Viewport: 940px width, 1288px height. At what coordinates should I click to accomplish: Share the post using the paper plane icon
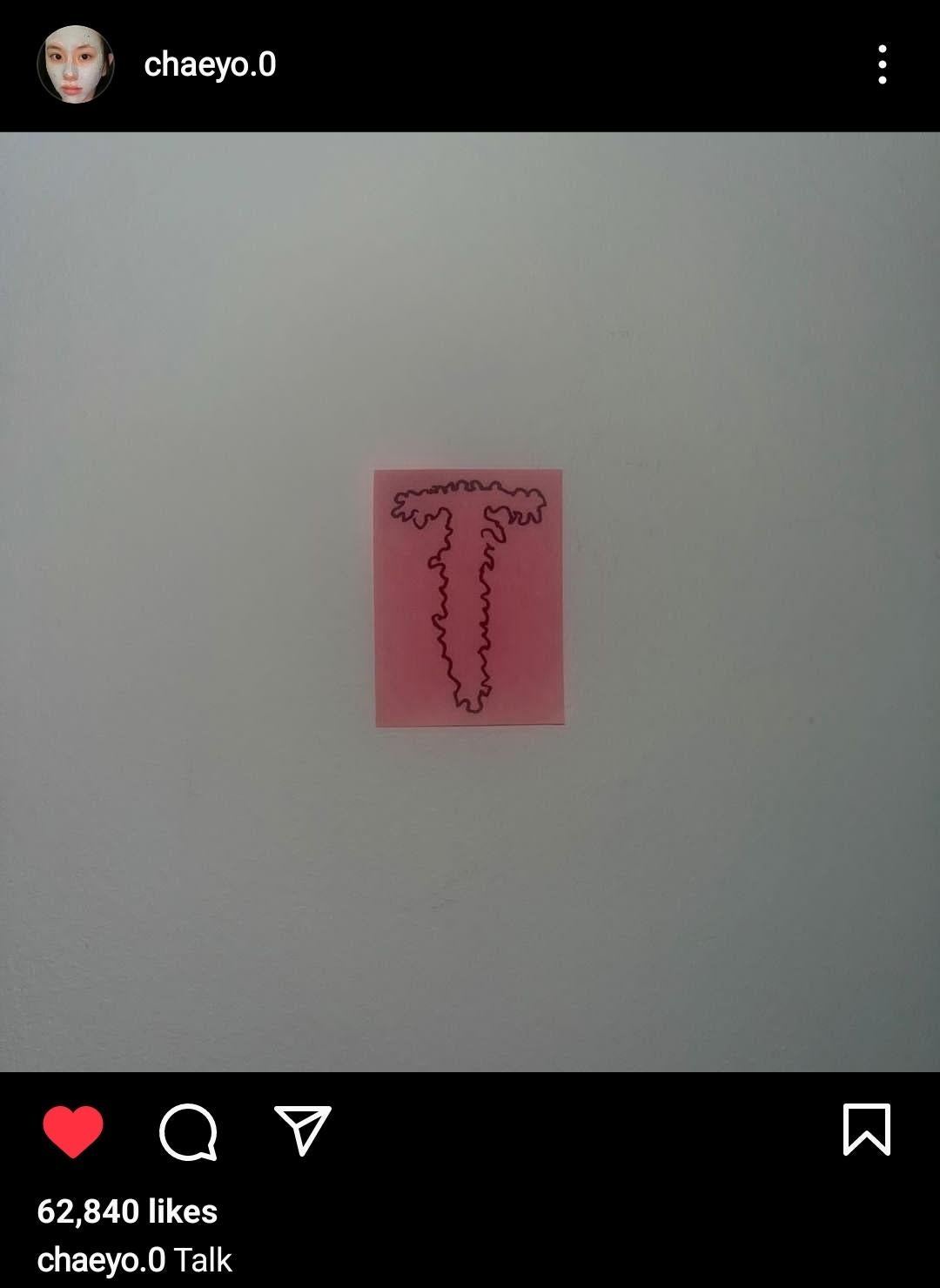pyautogui.click(x=300, y=1129)
